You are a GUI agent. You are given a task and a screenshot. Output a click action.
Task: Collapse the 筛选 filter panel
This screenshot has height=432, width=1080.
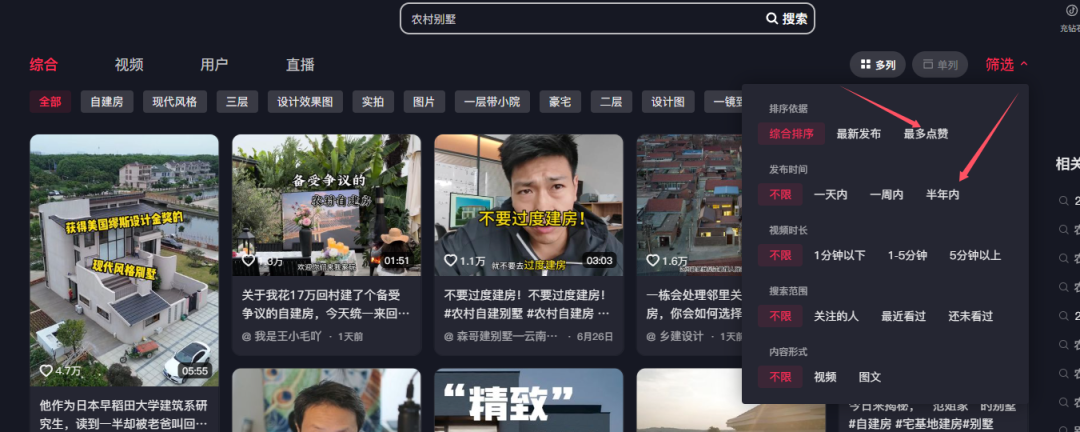click(x=1006, y=65)
